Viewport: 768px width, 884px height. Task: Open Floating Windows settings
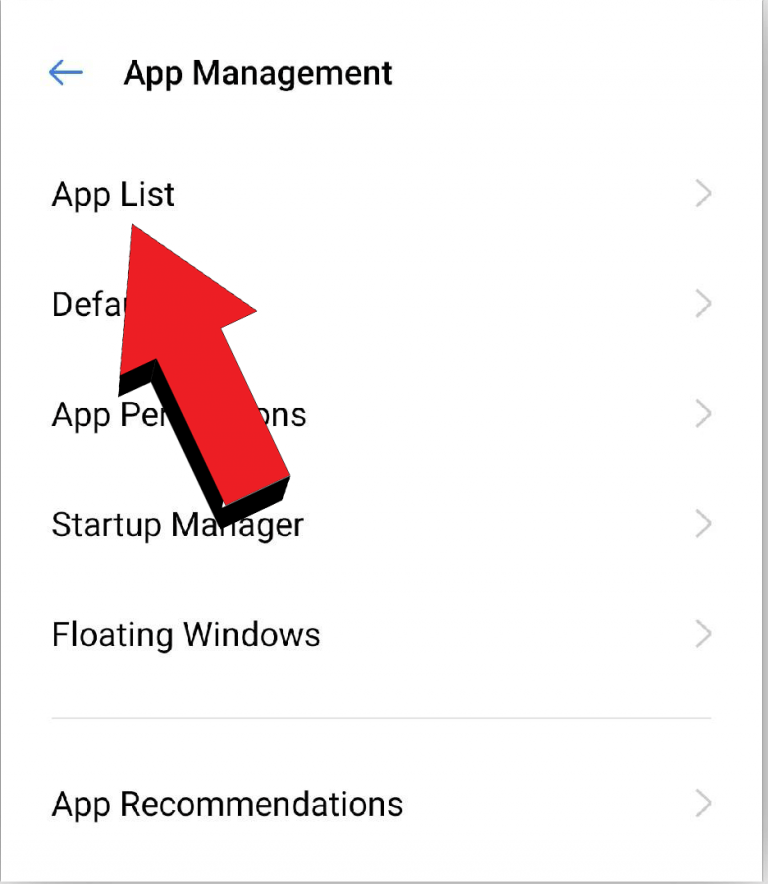186,634
